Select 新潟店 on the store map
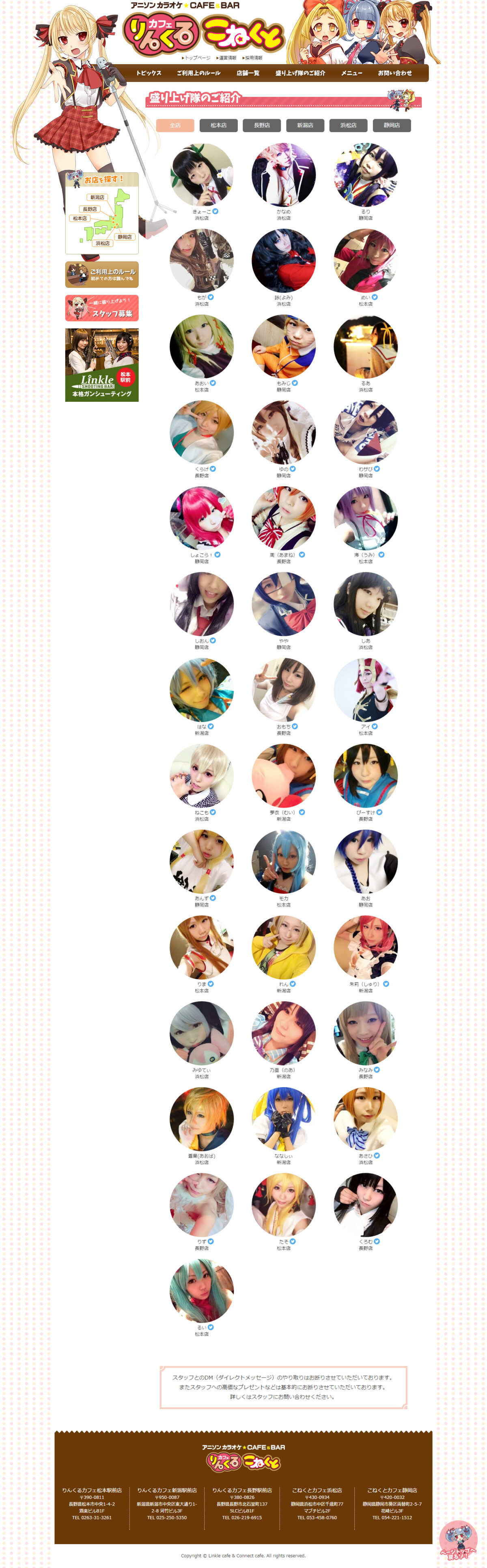Screen dimensions: 487x1568 coord(97,197)
